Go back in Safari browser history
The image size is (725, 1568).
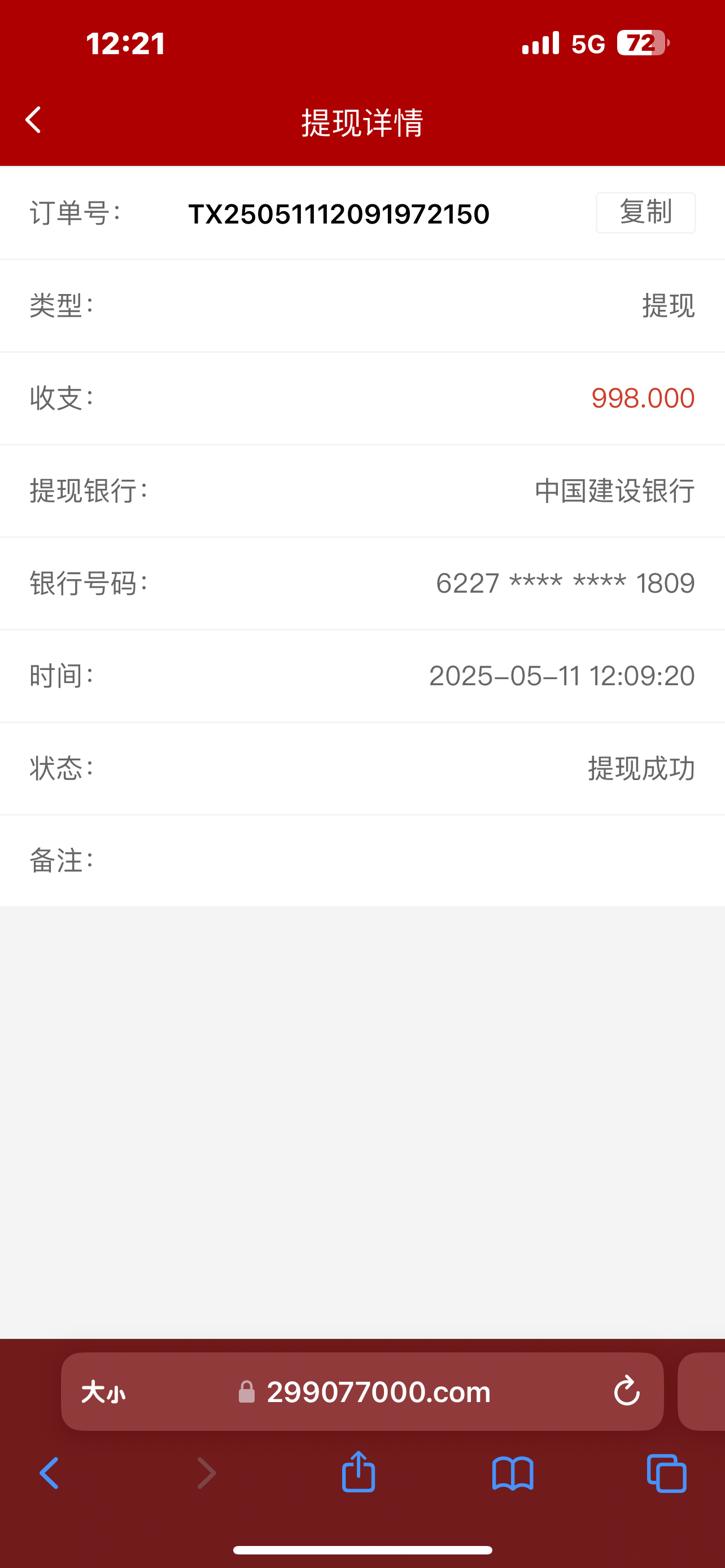coord(49,1473)
